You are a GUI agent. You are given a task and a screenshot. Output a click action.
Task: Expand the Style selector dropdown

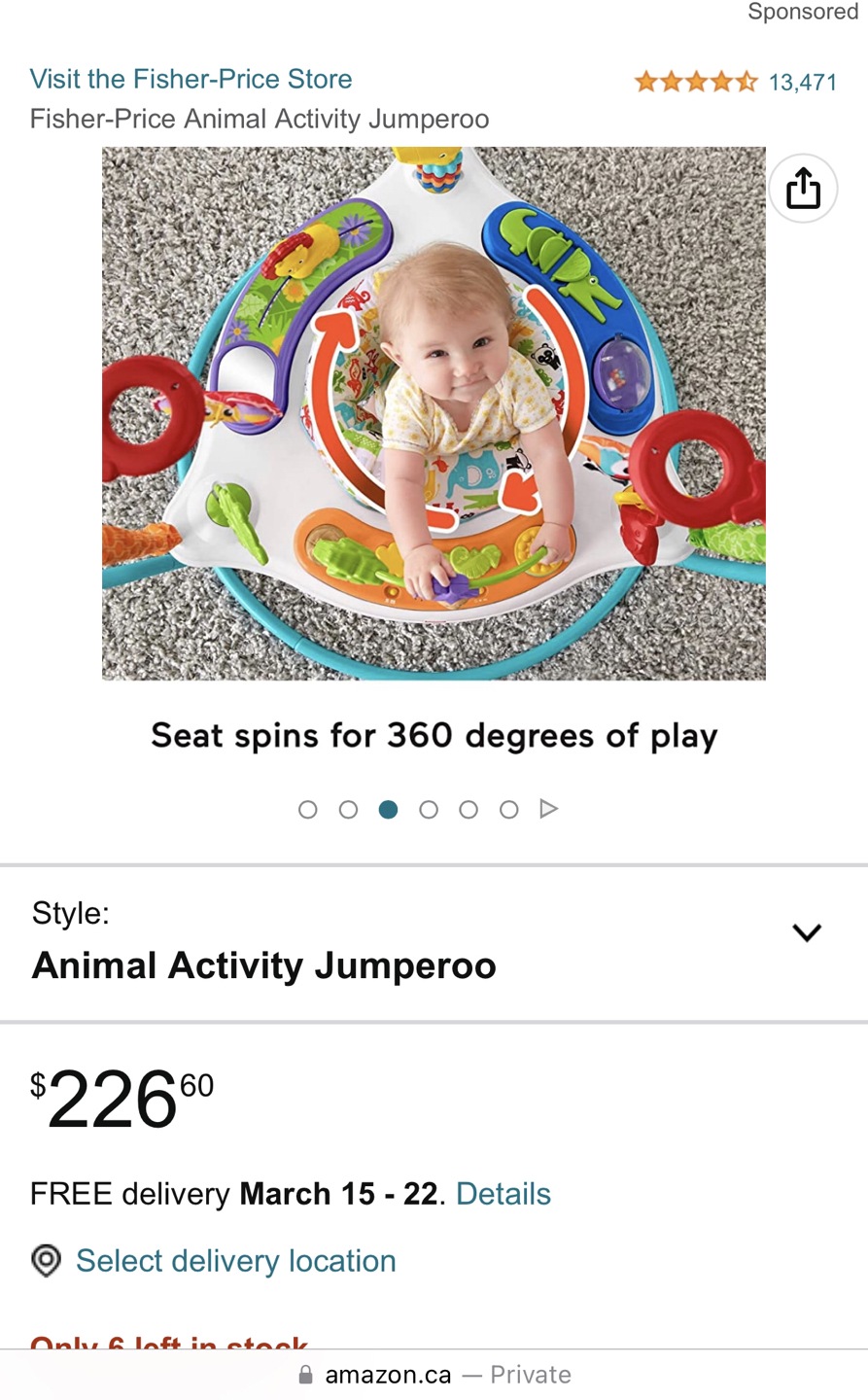pos(434,942)
